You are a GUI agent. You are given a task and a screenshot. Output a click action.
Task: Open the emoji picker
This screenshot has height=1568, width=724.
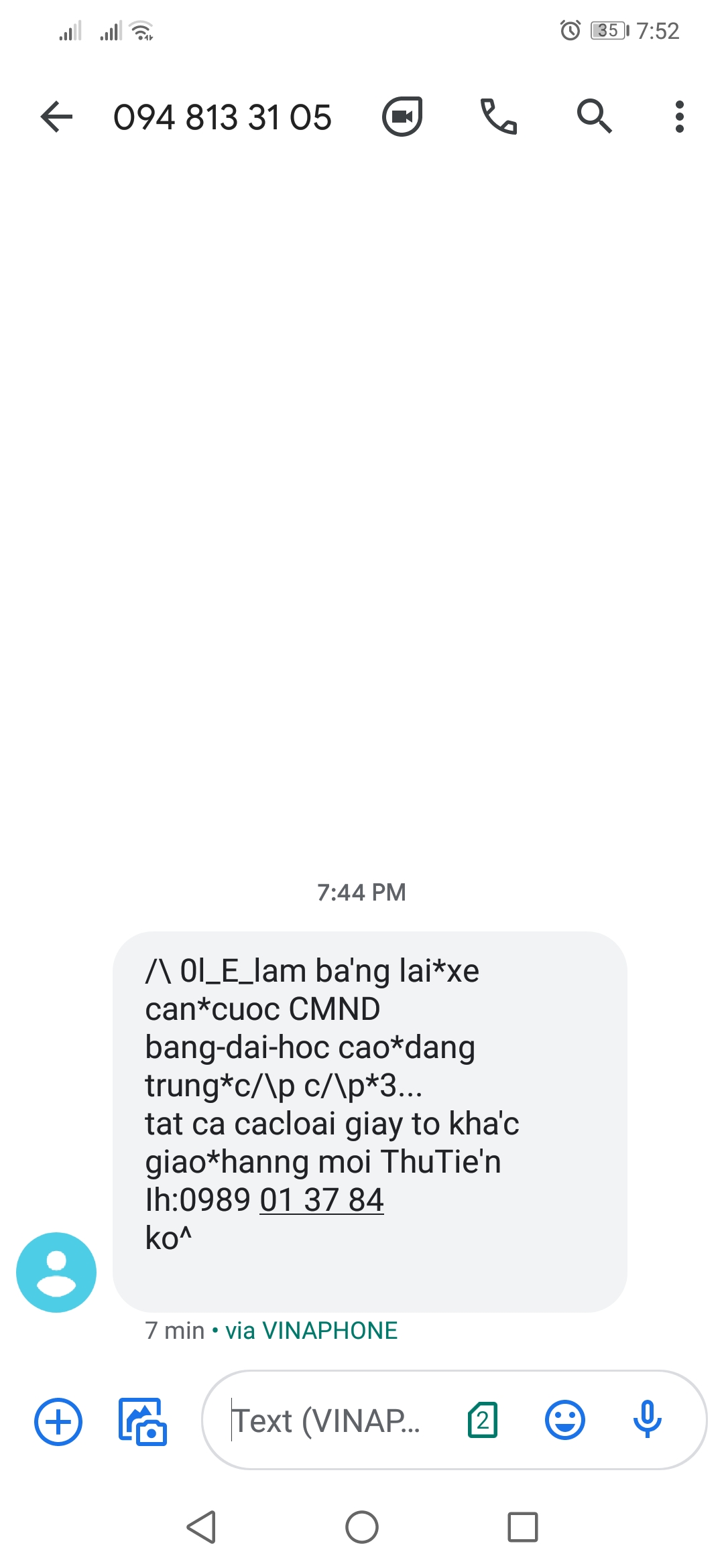tap(565, 1420)
